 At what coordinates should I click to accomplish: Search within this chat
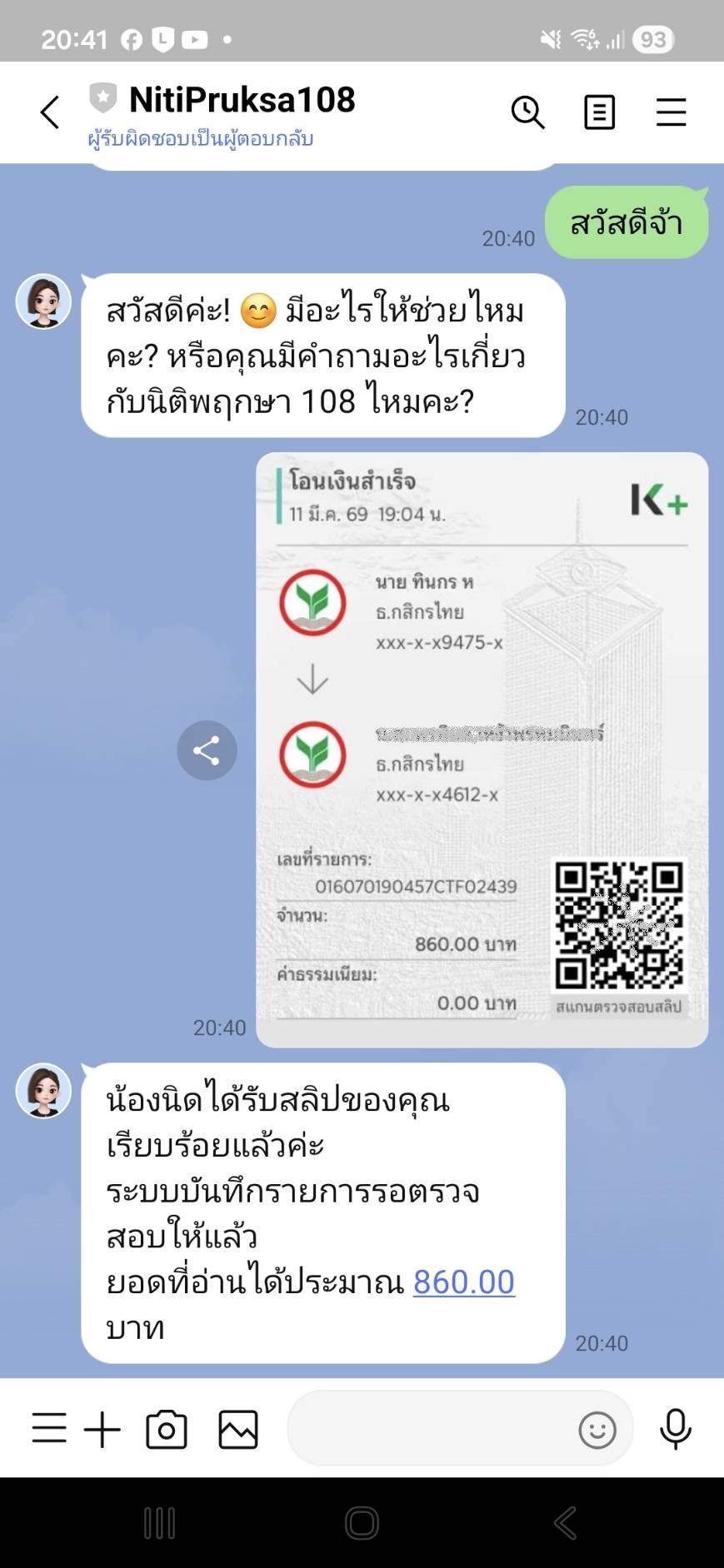click(x=527, y=112)
